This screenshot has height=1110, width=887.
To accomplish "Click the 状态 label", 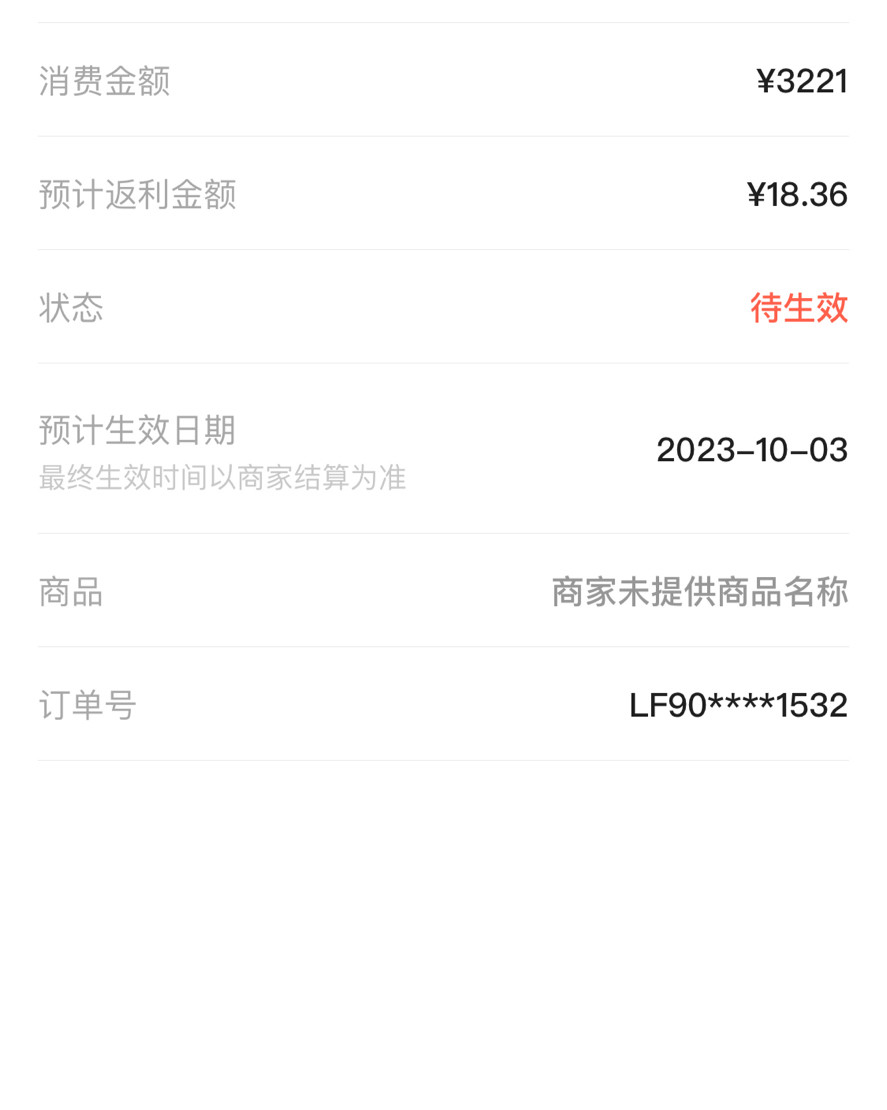I will [69, 308].
